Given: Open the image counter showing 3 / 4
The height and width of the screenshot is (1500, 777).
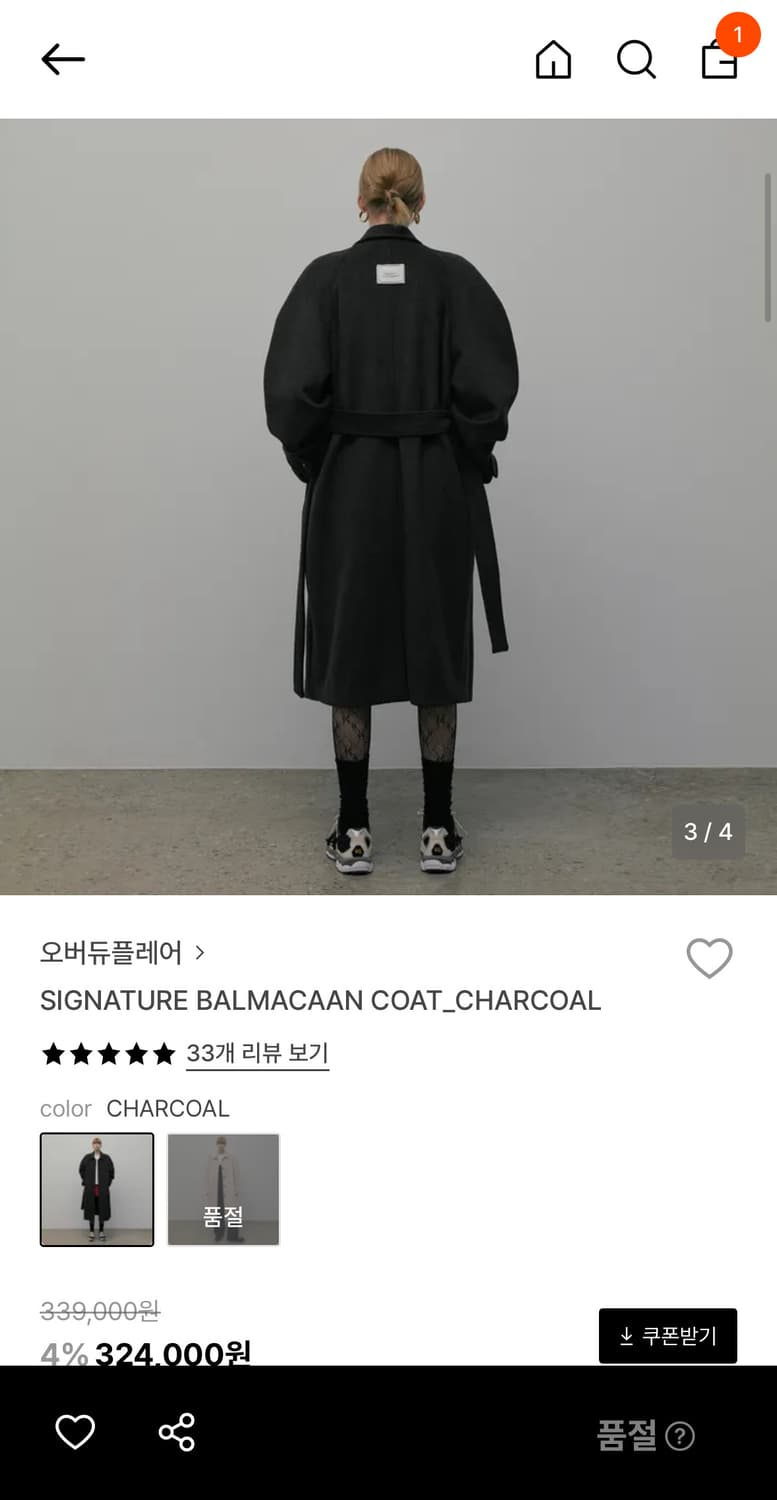Looking at the screenshot, I should [x=709, y=831].
